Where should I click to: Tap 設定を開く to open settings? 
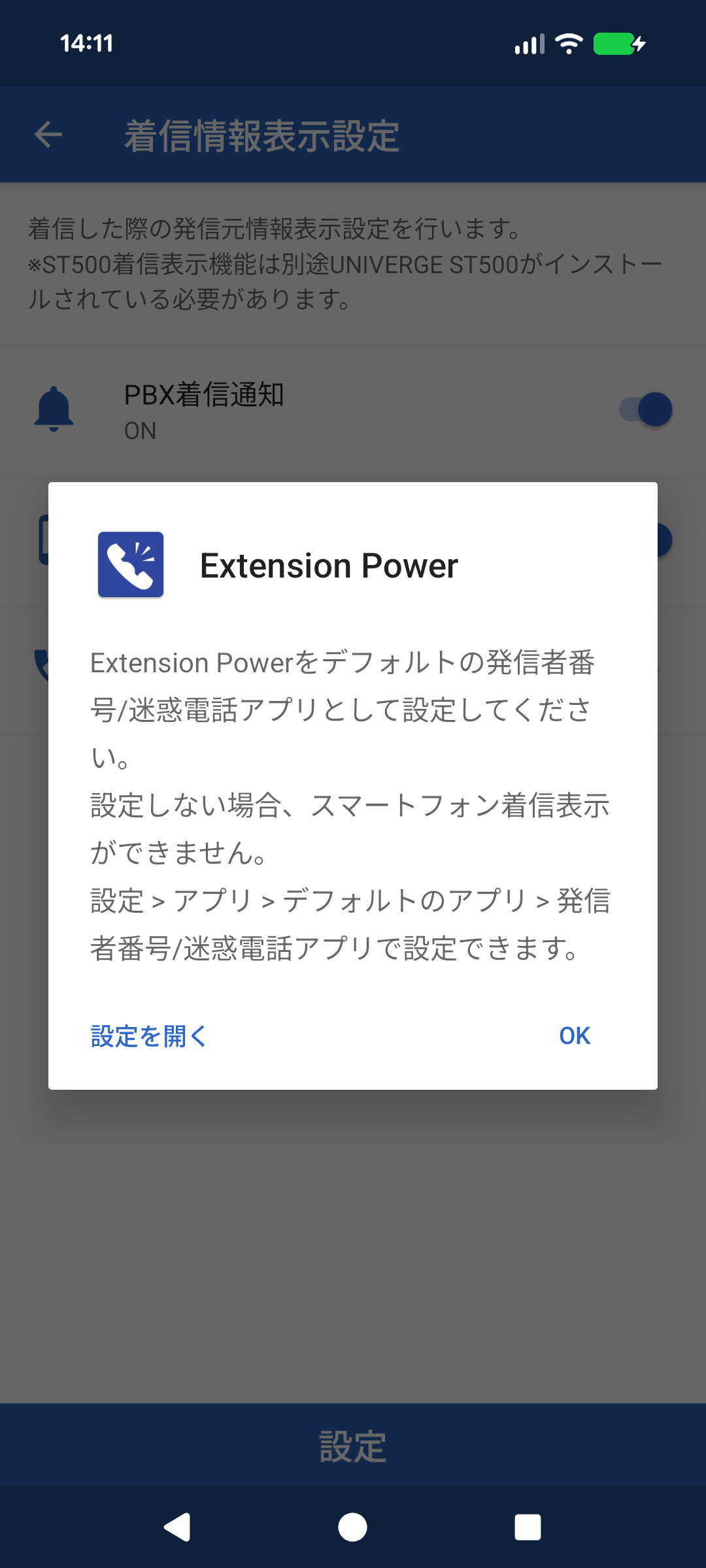tap(149, 1036)
